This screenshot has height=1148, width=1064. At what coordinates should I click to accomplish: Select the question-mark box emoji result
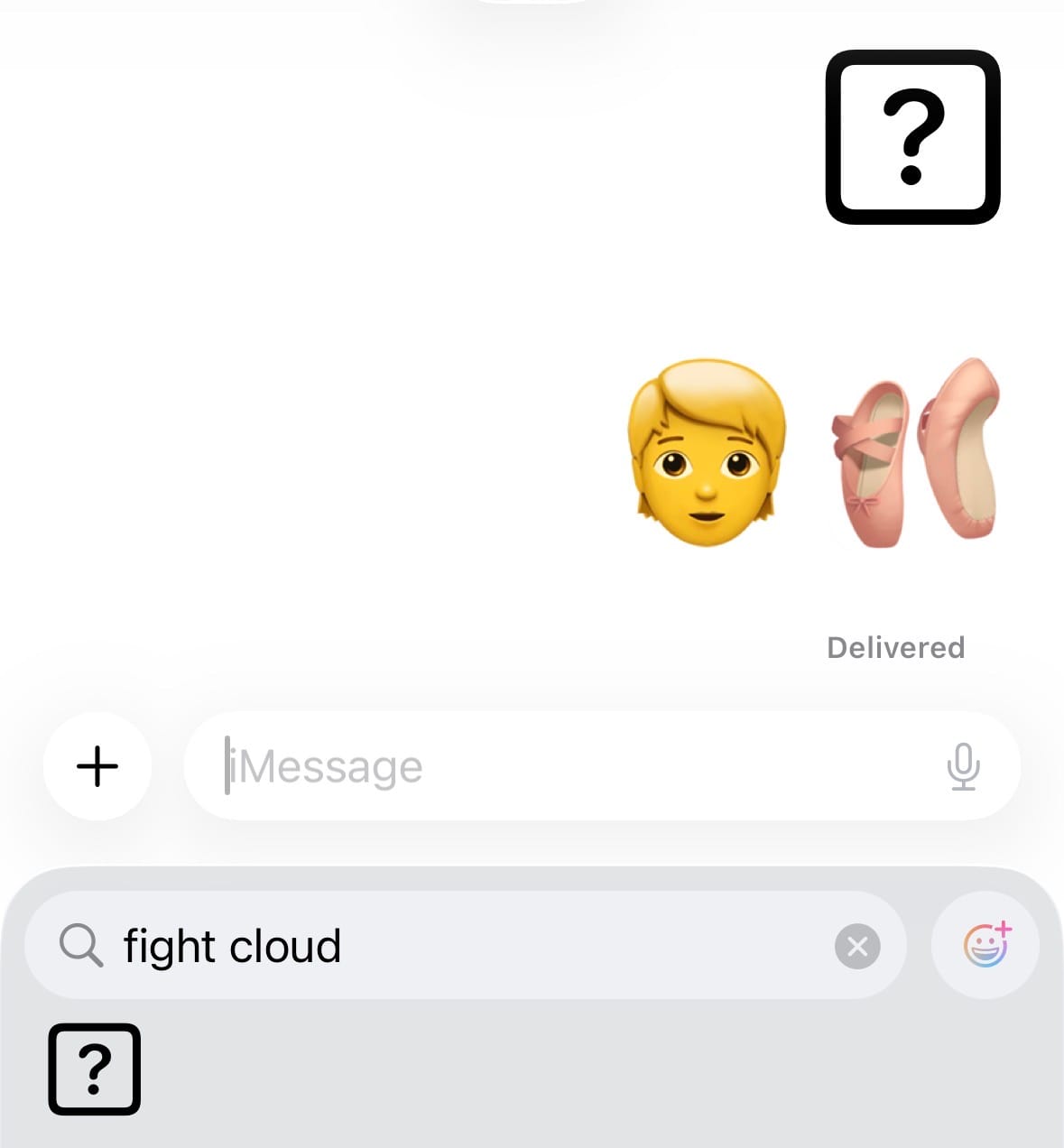[95, 1069]
